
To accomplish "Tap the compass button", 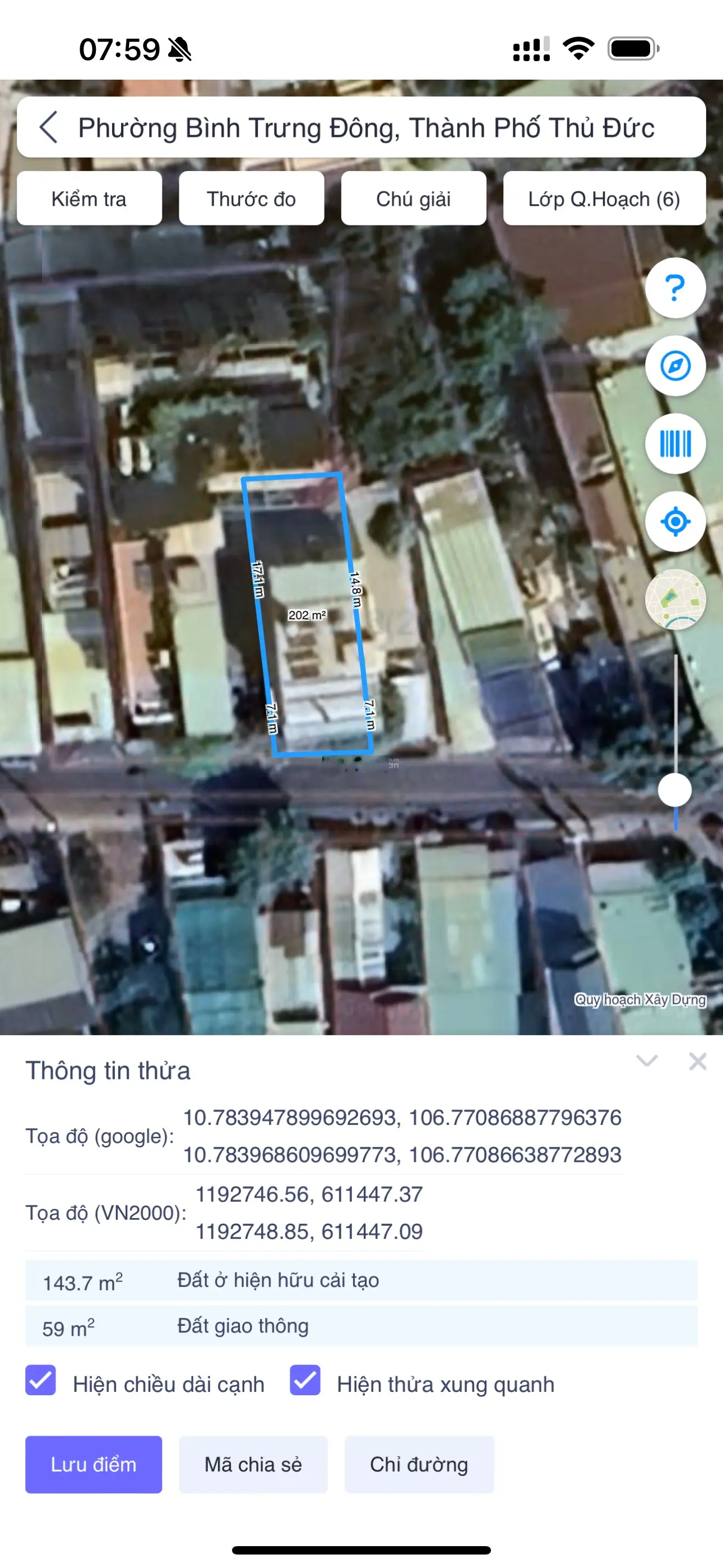I will (x=675, y=366).
